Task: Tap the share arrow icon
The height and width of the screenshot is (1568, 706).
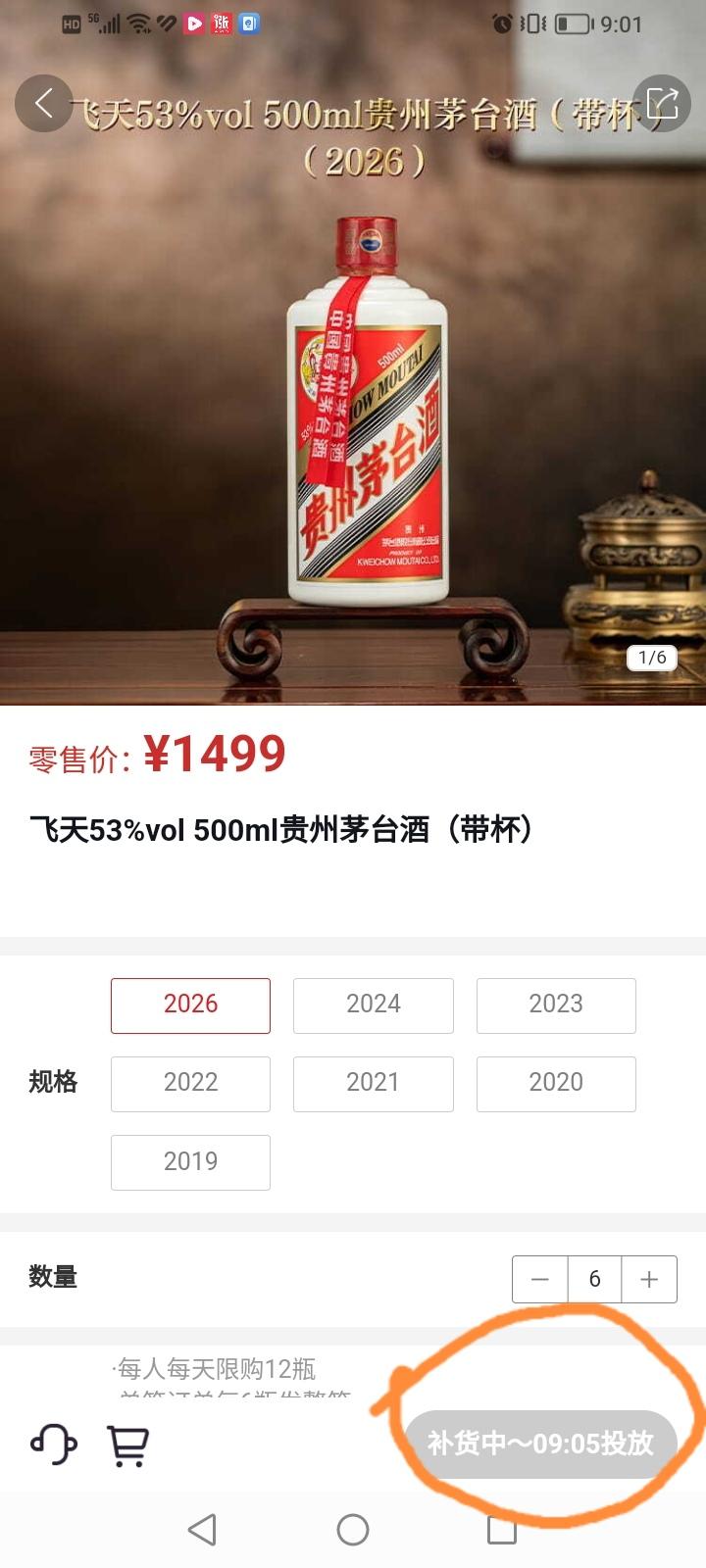Action: click(662, 103)
